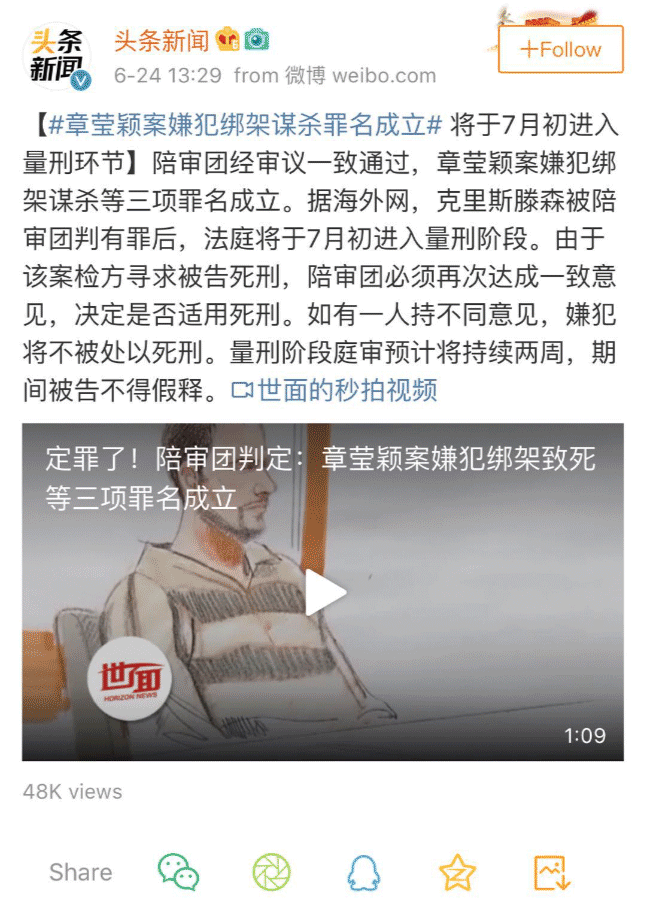Share to QQ Zone star icon
646x918 pixels.
[x=457, y=871]
